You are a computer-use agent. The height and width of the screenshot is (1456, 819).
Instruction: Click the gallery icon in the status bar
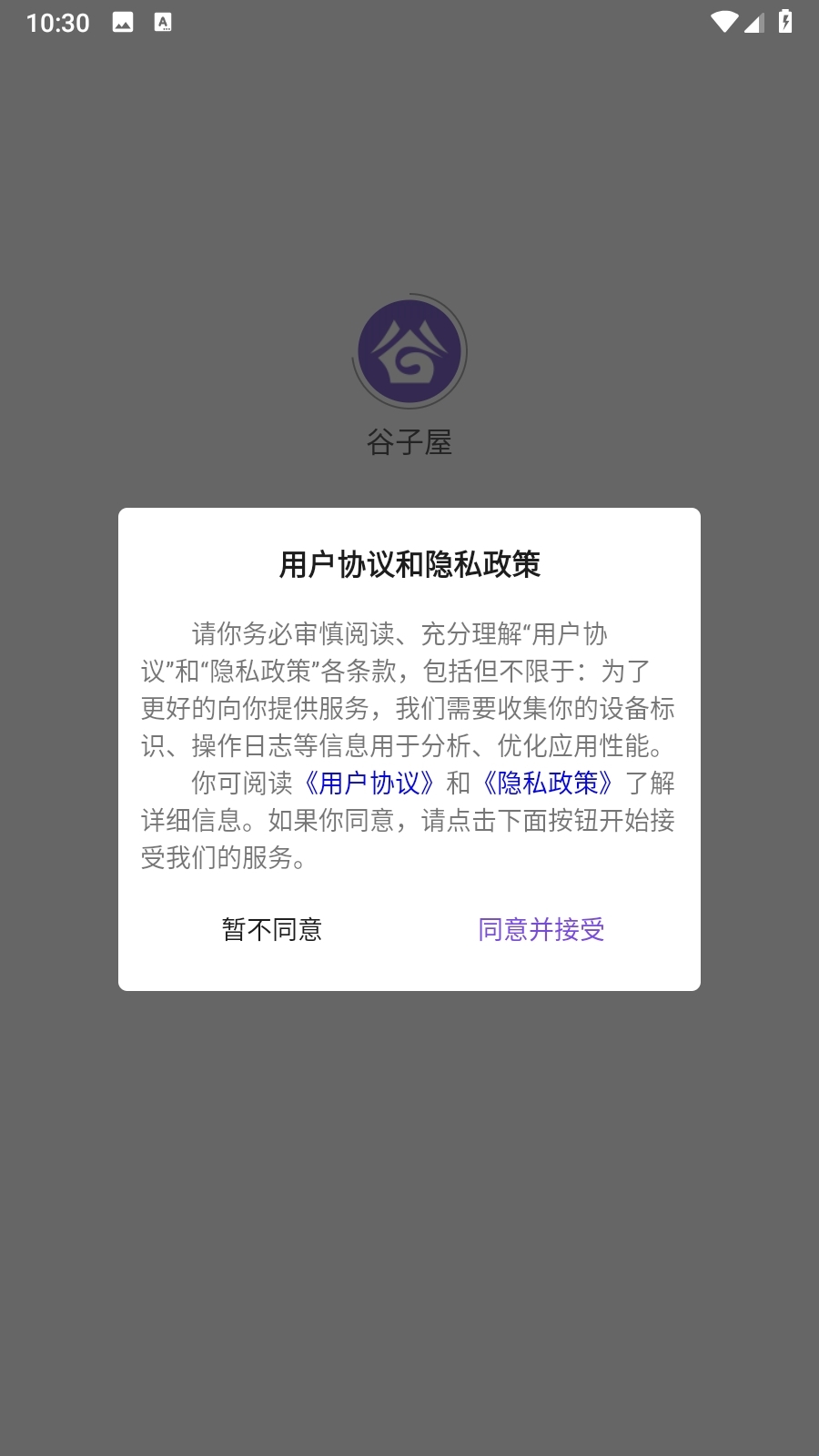pos(121,22)
